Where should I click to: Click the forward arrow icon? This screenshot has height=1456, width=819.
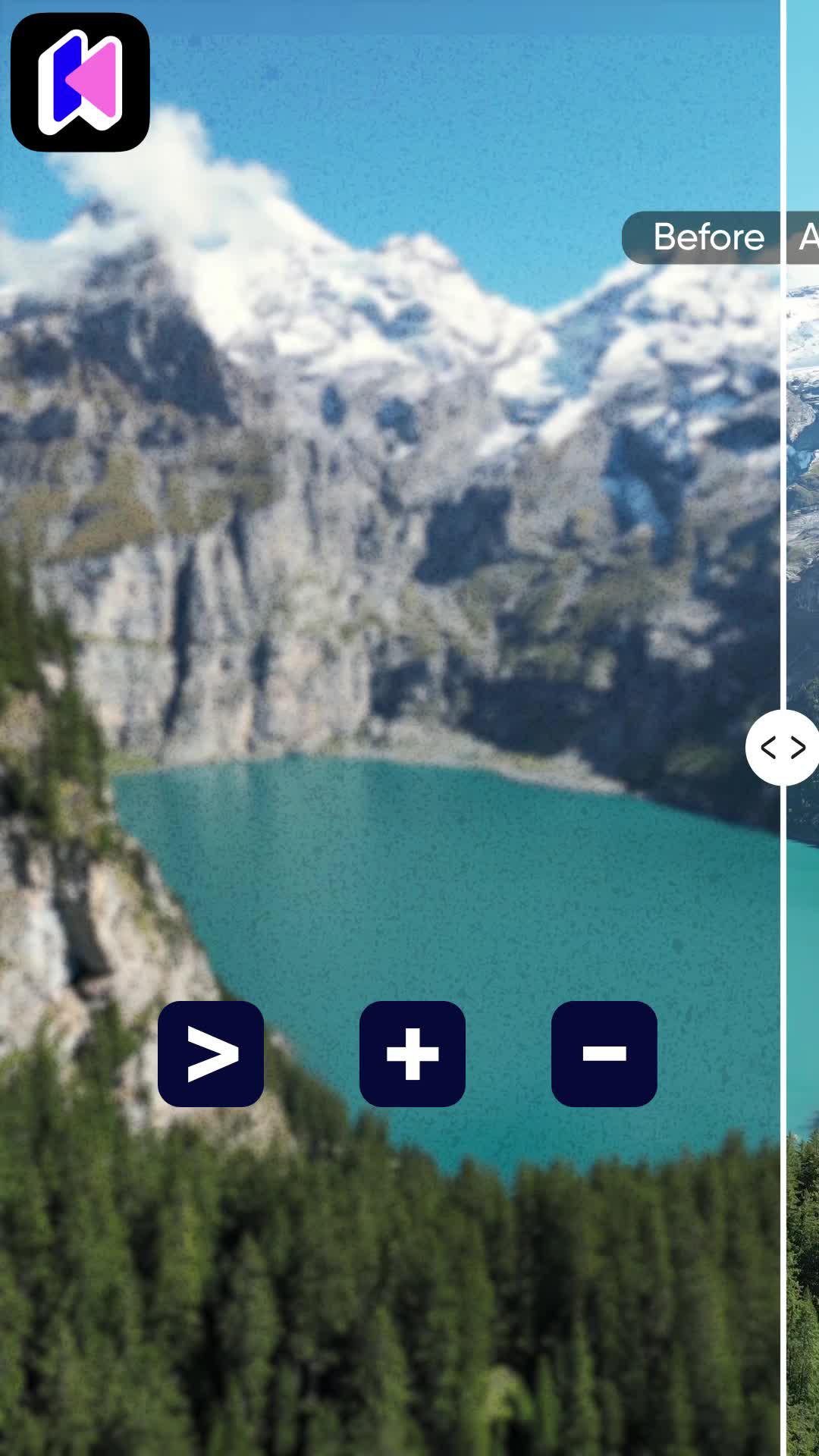click(211, 1054)
